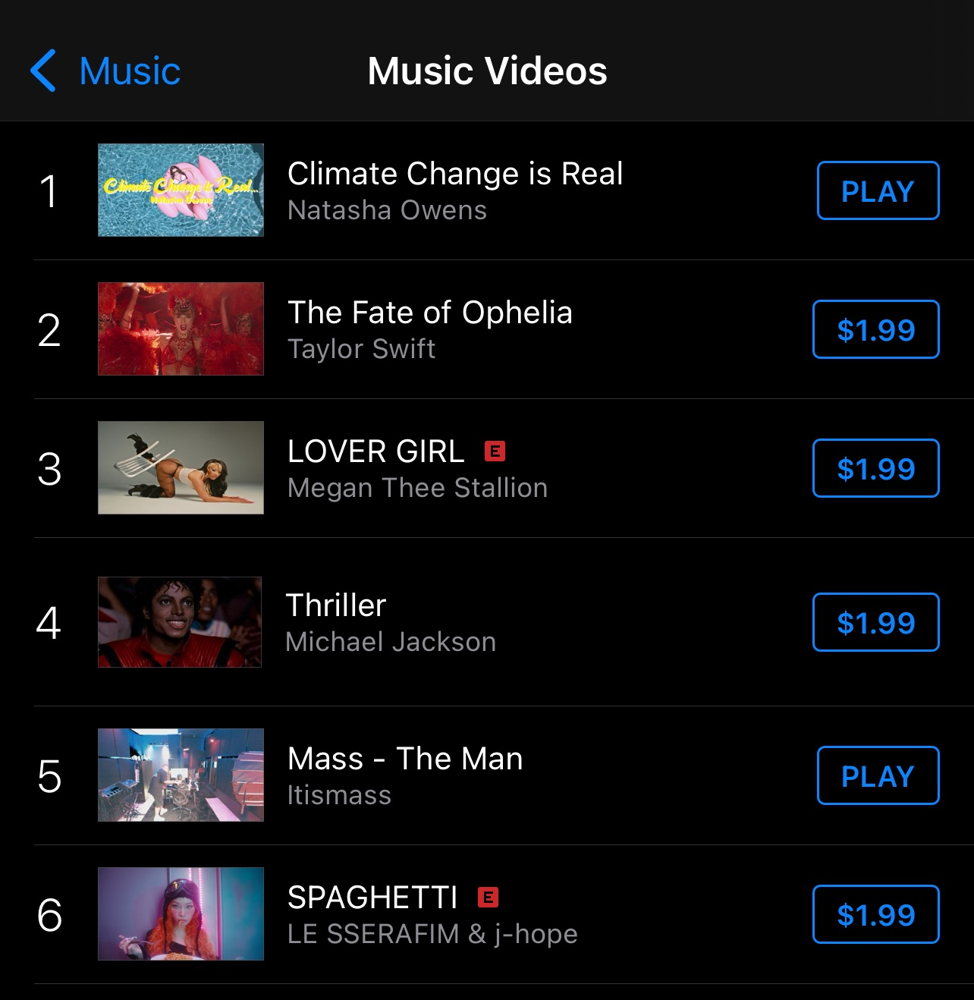Go back to Music
The image size is (974, 1000).
[x=106, y=71]
